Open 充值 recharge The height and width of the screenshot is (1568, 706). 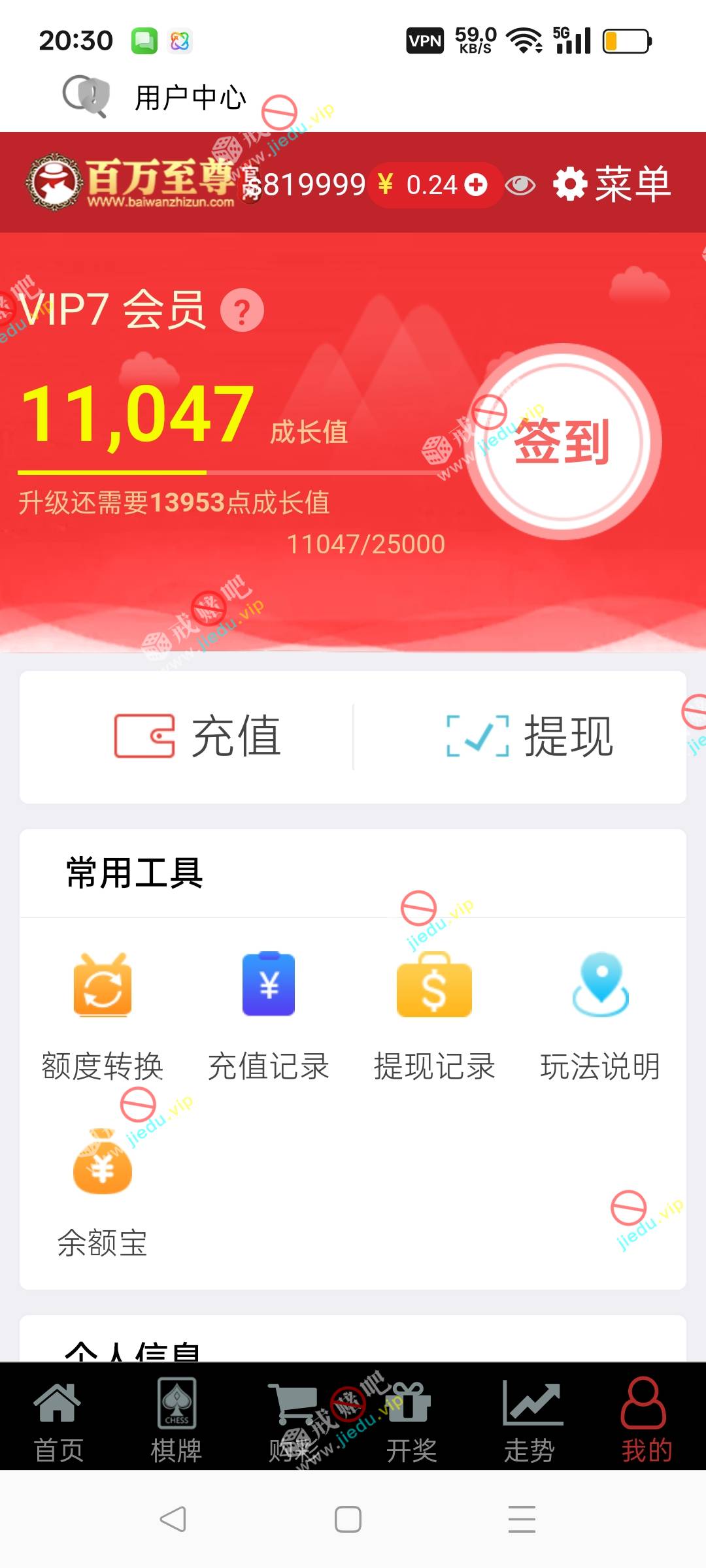point(197,736)
